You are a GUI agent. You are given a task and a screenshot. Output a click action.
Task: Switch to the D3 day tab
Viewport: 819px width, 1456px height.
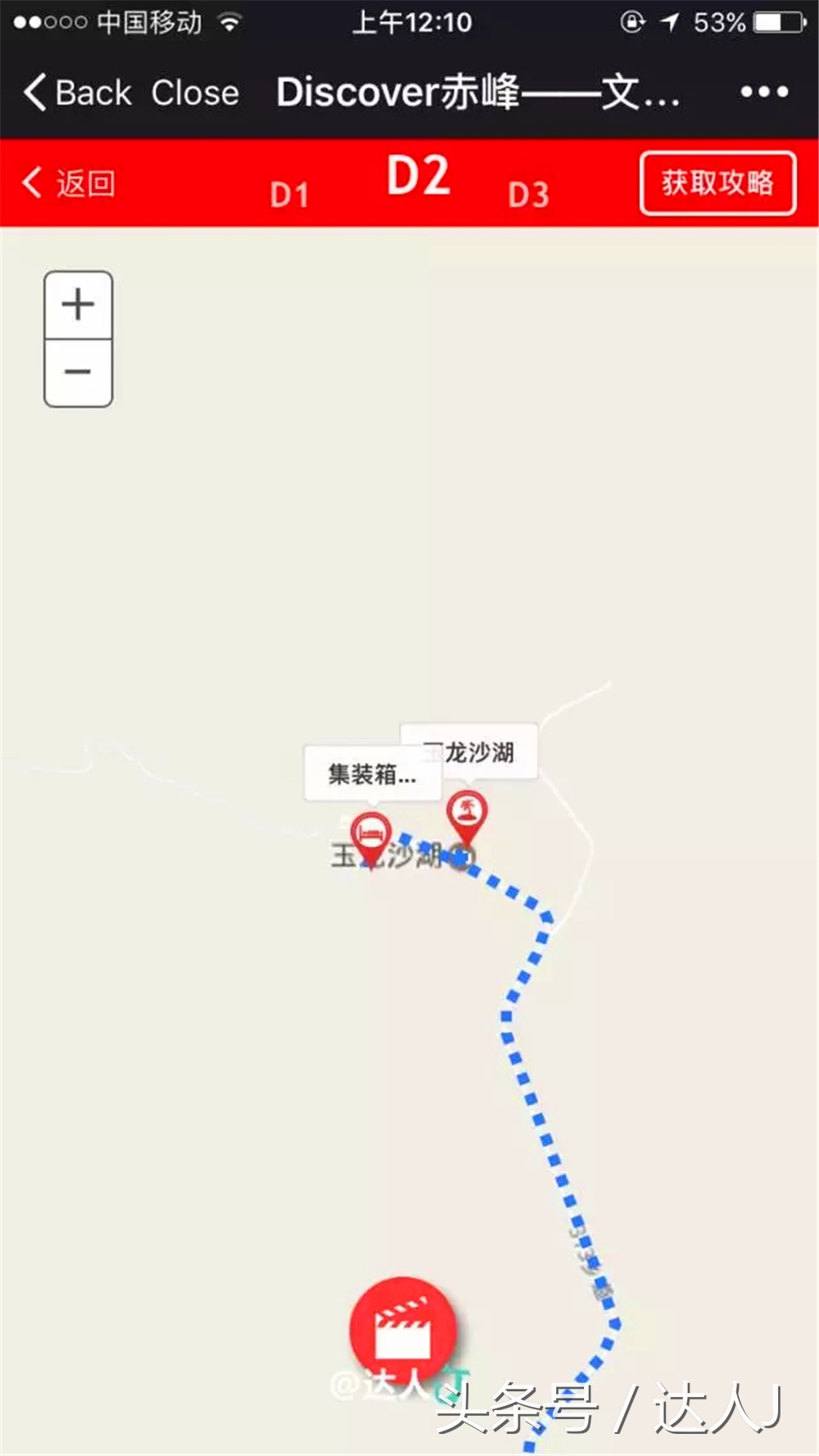pyautogui.click(x=528, y=194)
